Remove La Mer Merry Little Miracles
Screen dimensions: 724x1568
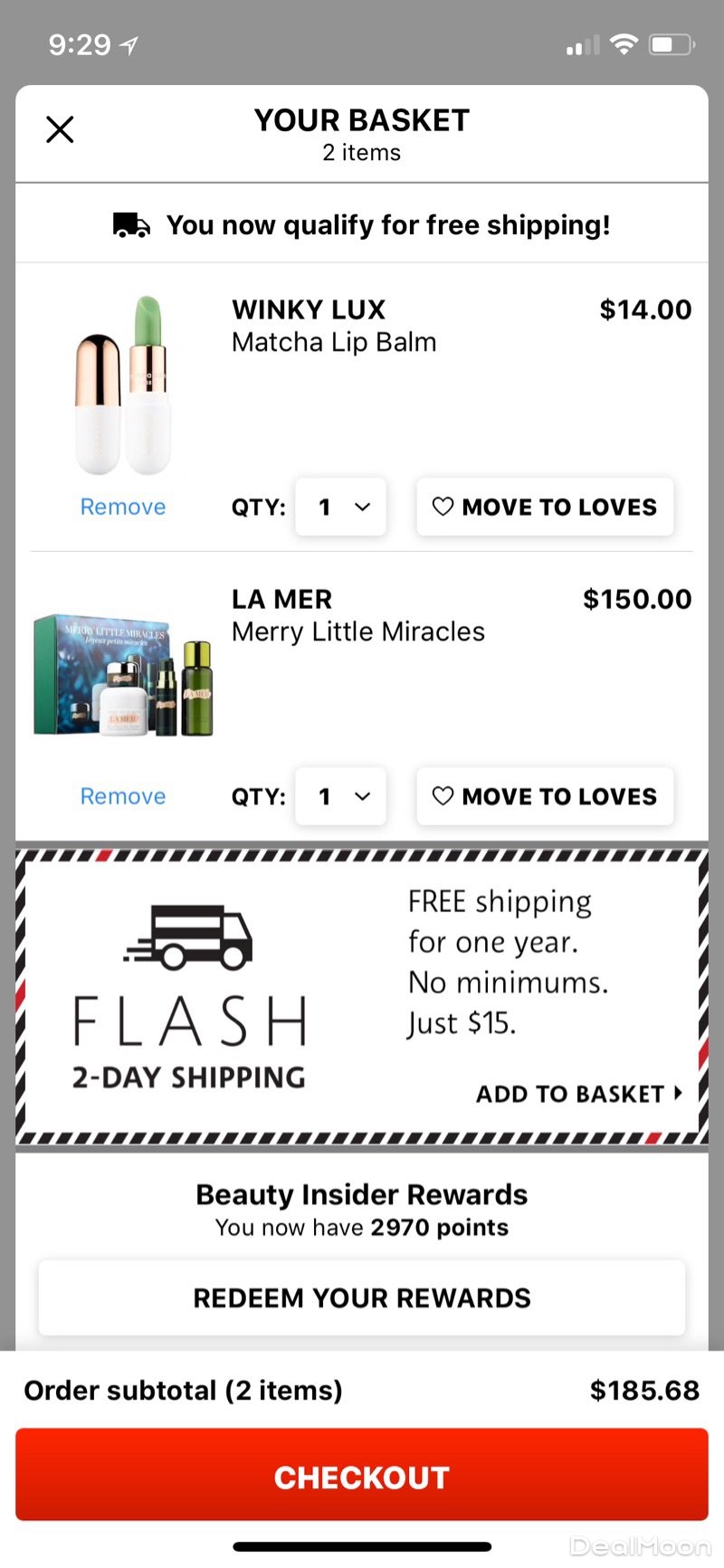(123, 796)
